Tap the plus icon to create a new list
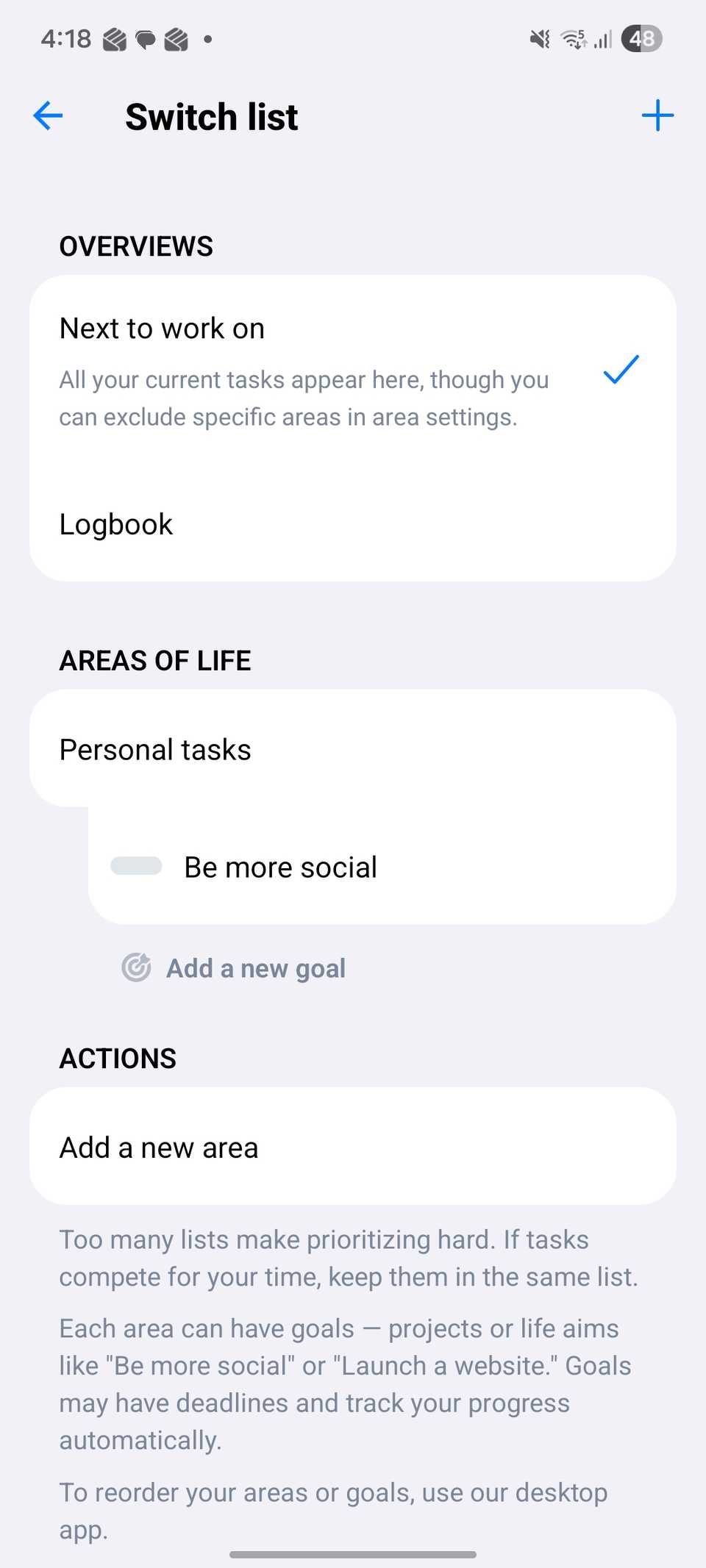The width and height of the screenshot is (706, 1568). point(658,115)
